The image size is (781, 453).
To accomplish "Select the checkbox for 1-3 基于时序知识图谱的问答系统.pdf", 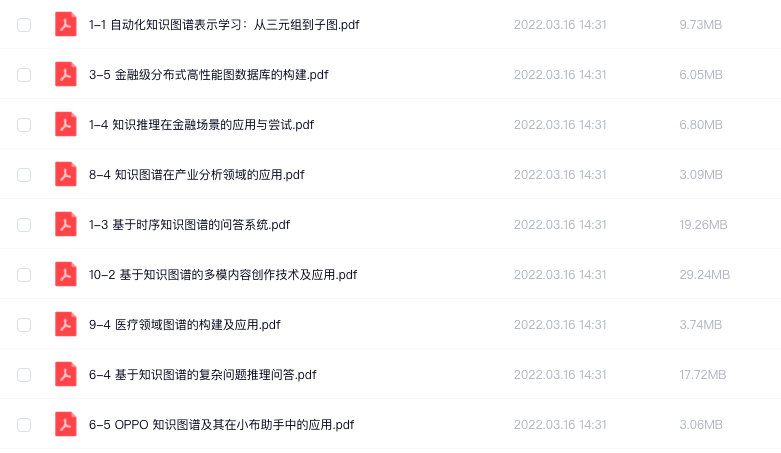I will [x=24, y=225].
